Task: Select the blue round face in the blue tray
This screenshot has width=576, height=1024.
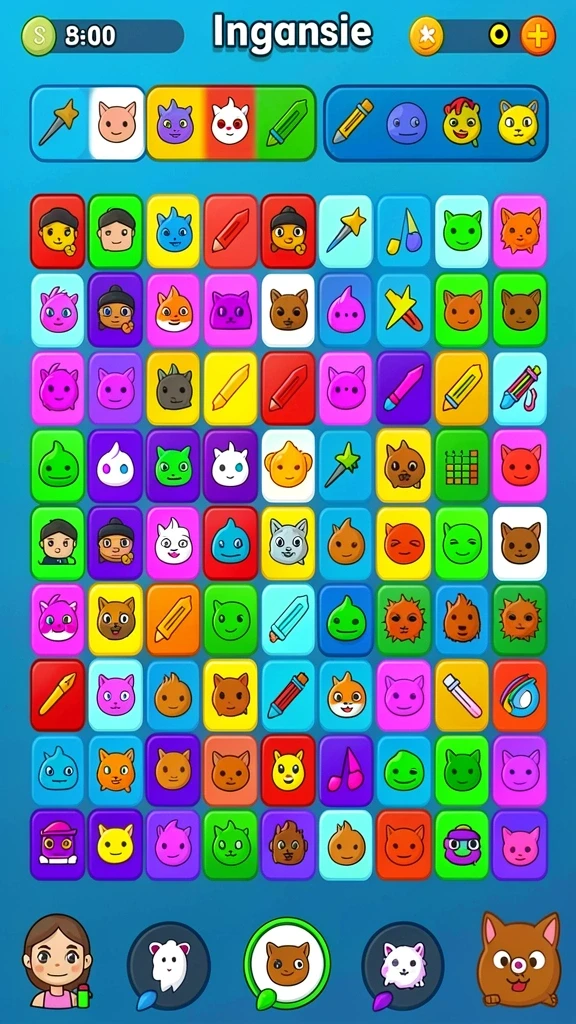Action: 407,123
